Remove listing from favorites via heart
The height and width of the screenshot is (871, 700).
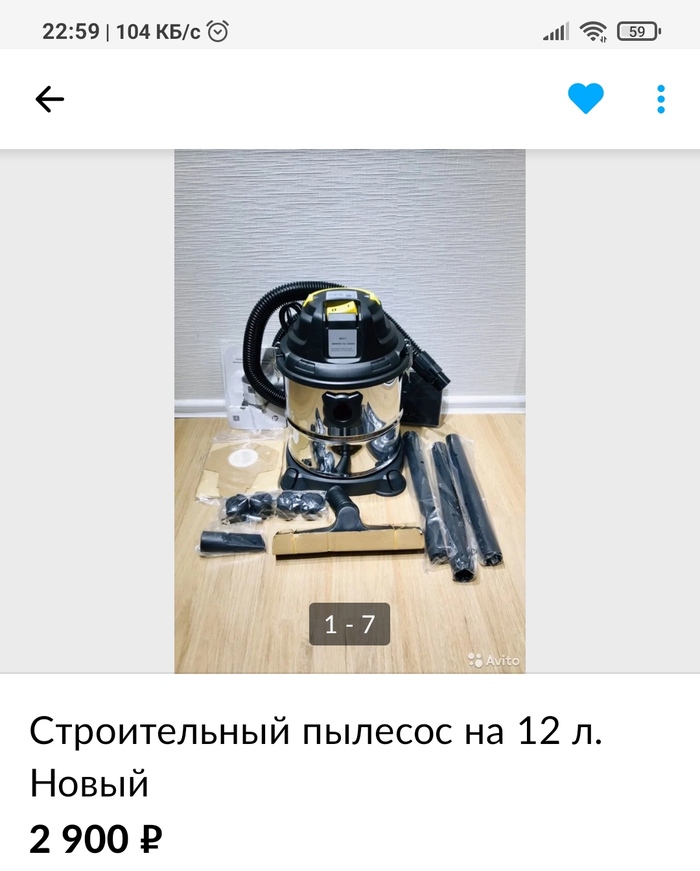click(x=585, y=99)
